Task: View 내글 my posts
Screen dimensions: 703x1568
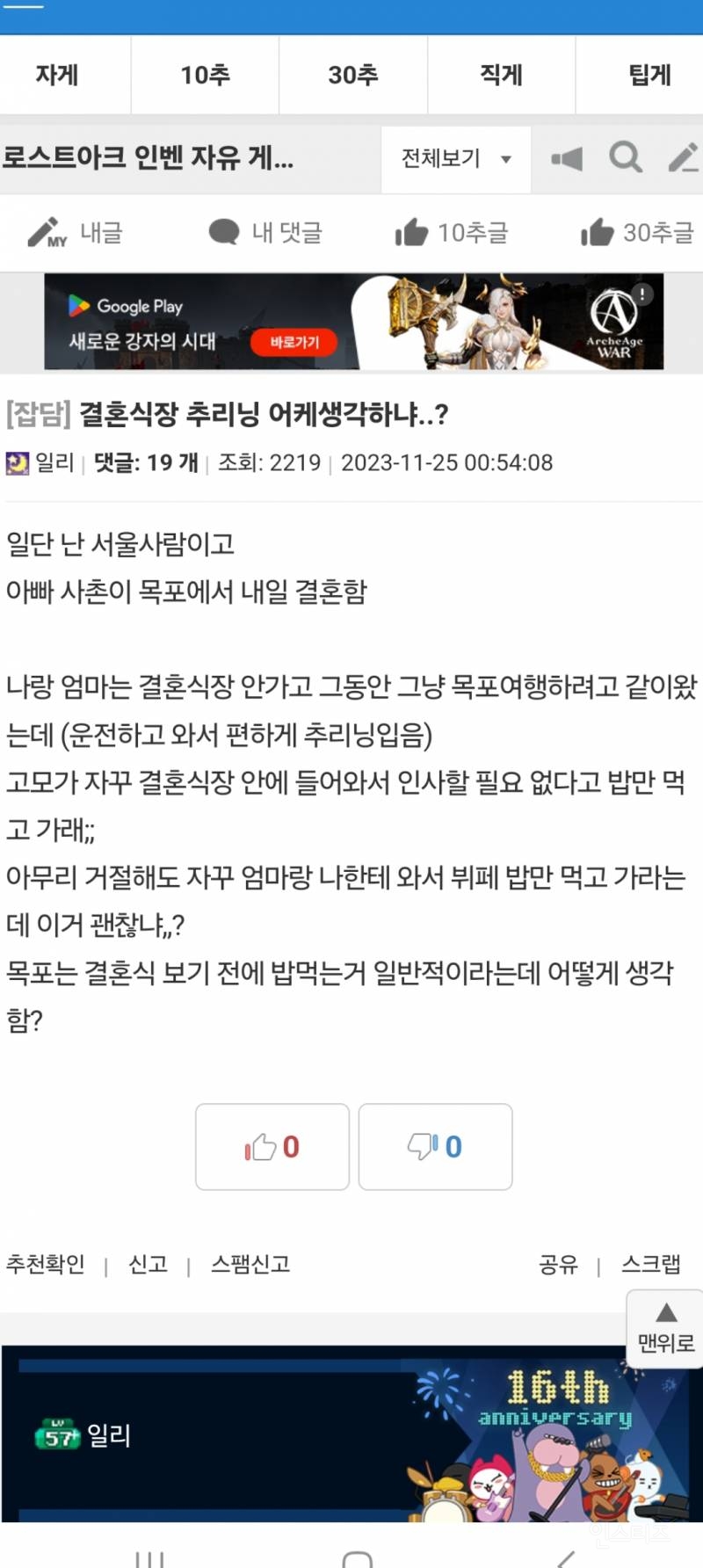Action: point(76,233)
